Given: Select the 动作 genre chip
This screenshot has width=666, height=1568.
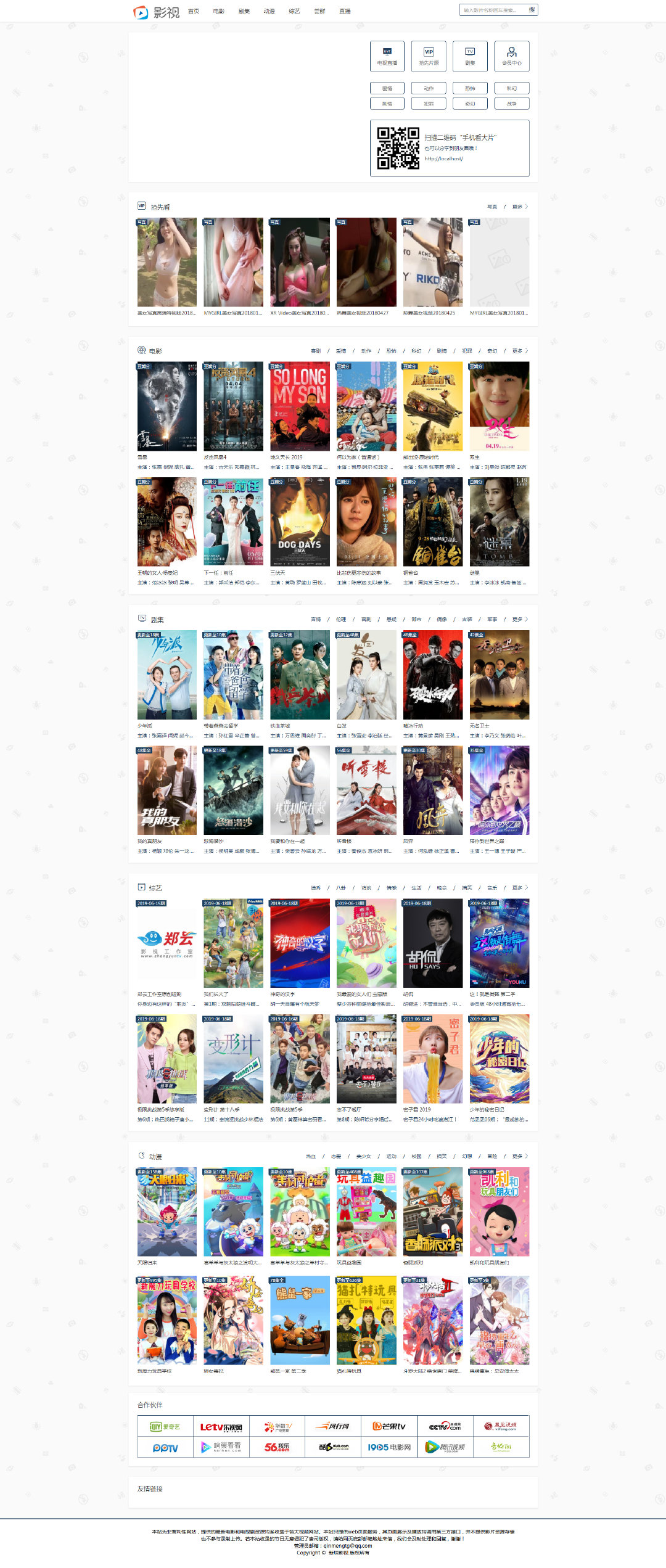Looking at the screenshot, I should click(429, 88).
